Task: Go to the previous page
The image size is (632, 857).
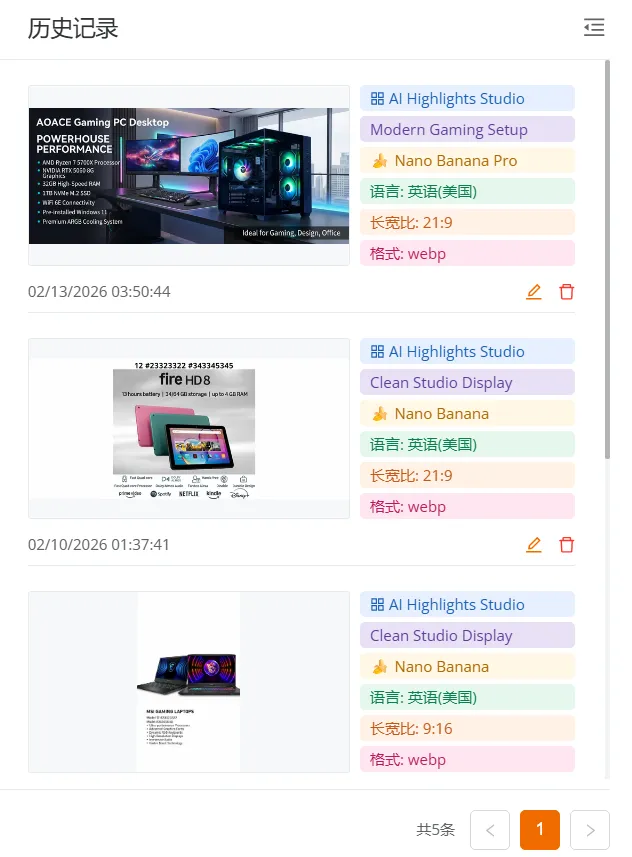Action: (x=490, y=830)
